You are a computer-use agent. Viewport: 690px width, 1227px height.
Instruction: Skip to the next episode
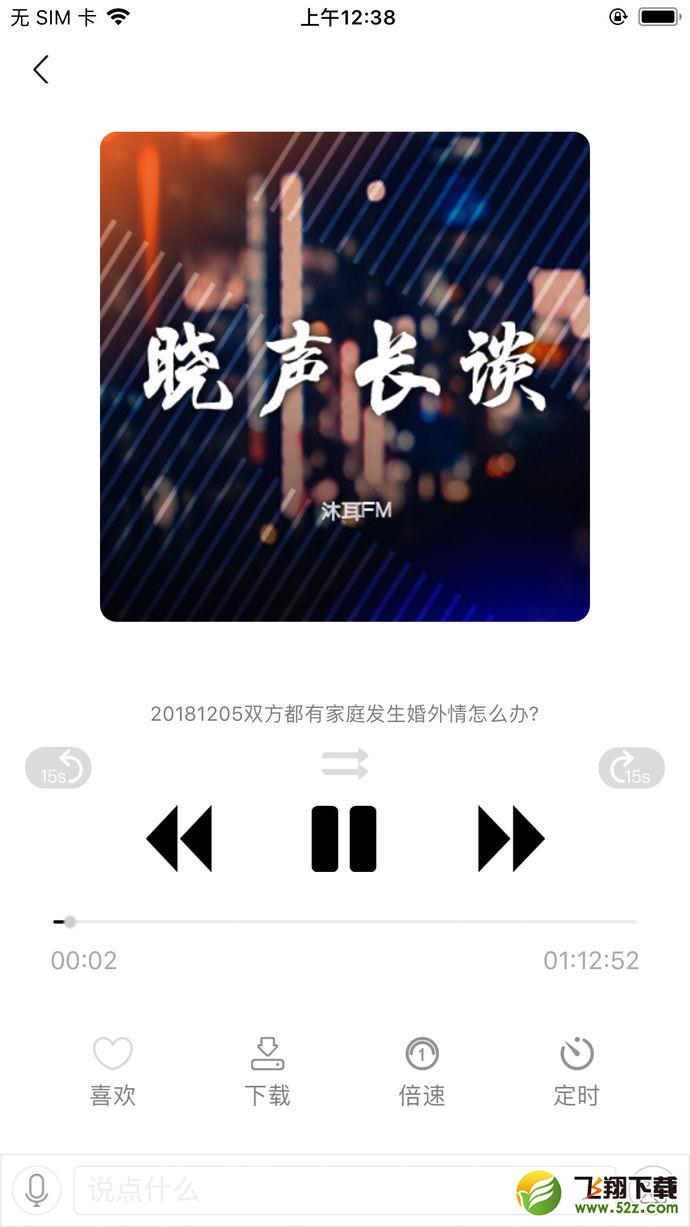pyautogui.click(x=511, y=838)
